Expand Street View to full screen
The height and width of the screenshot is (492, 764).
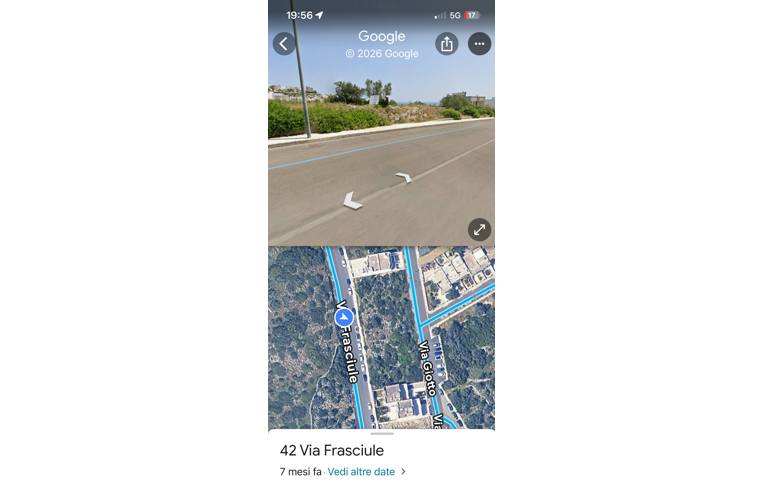point(479,230)
